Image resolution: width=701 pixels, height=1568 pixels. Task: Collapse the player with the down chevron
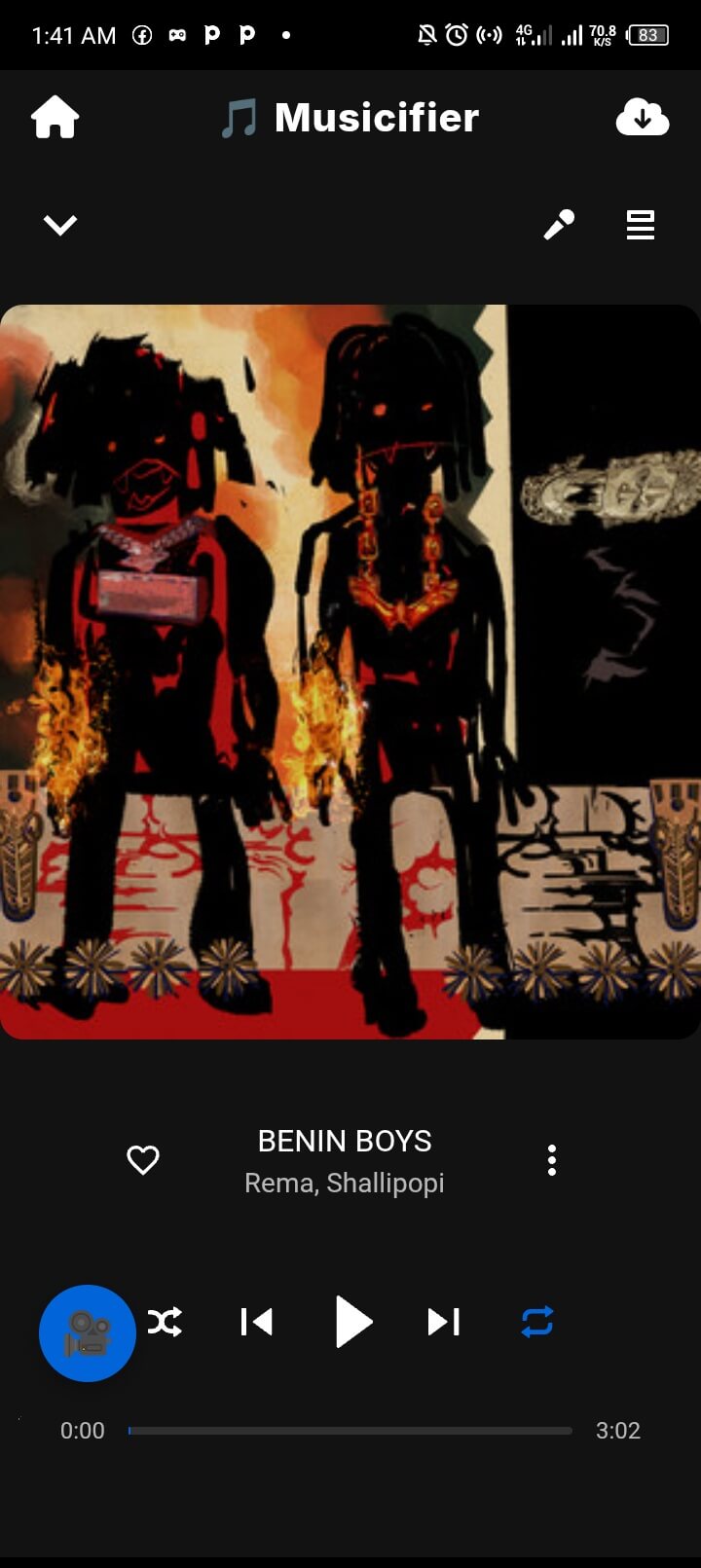point(60,226)
